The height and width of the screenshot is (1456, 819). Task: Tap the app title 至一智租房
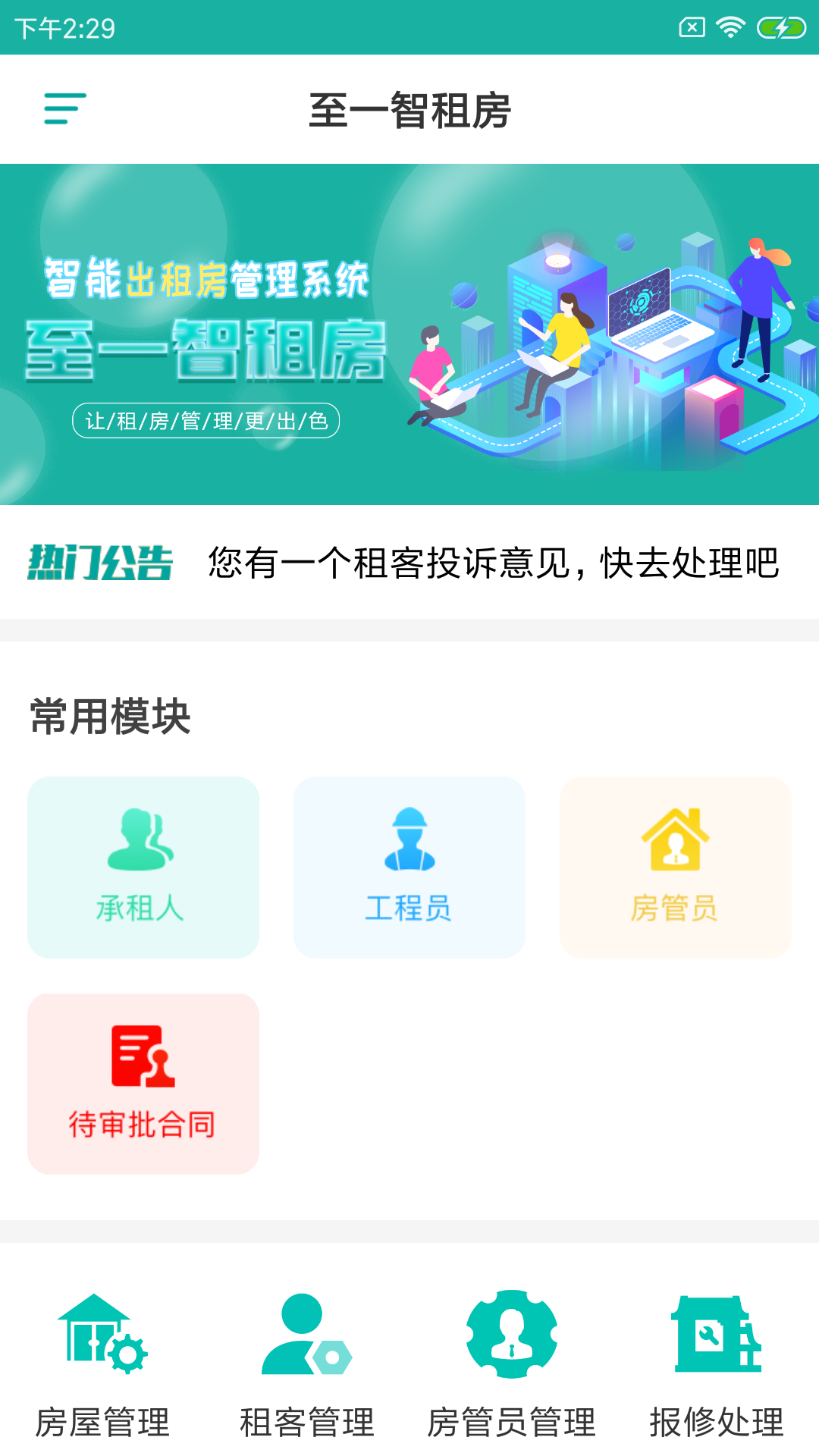pos(409,108)
